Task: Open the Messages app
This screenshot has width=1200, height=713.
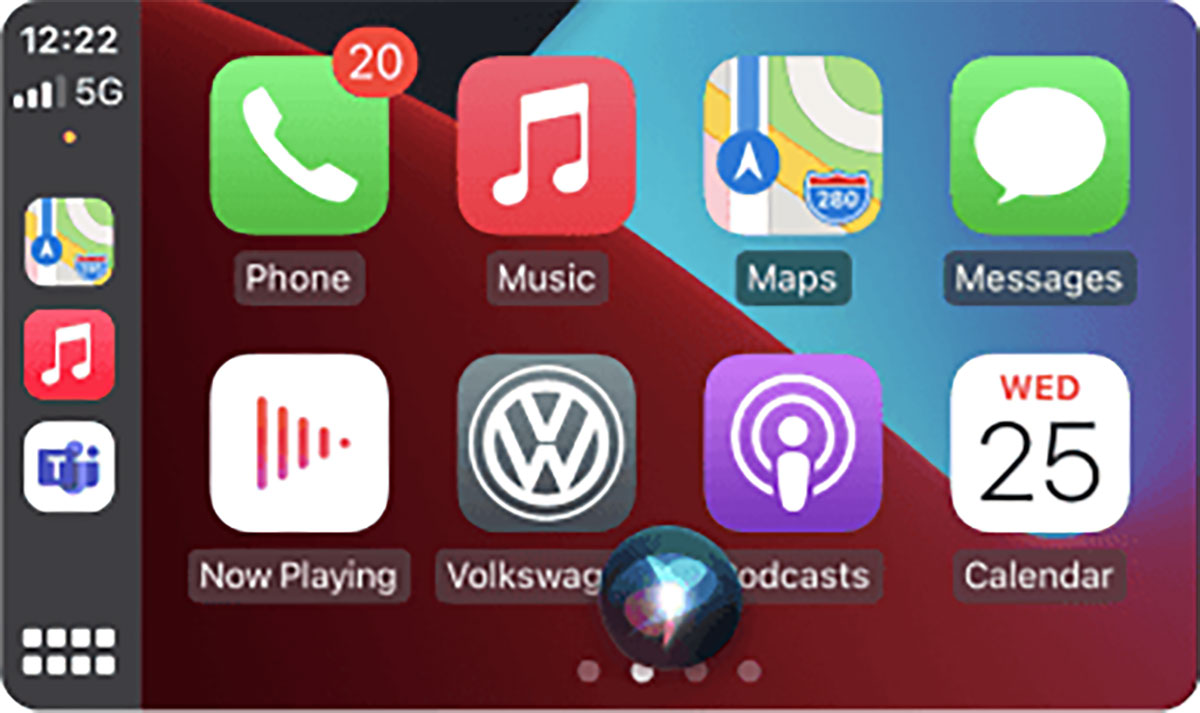Action: point(1039,147)
